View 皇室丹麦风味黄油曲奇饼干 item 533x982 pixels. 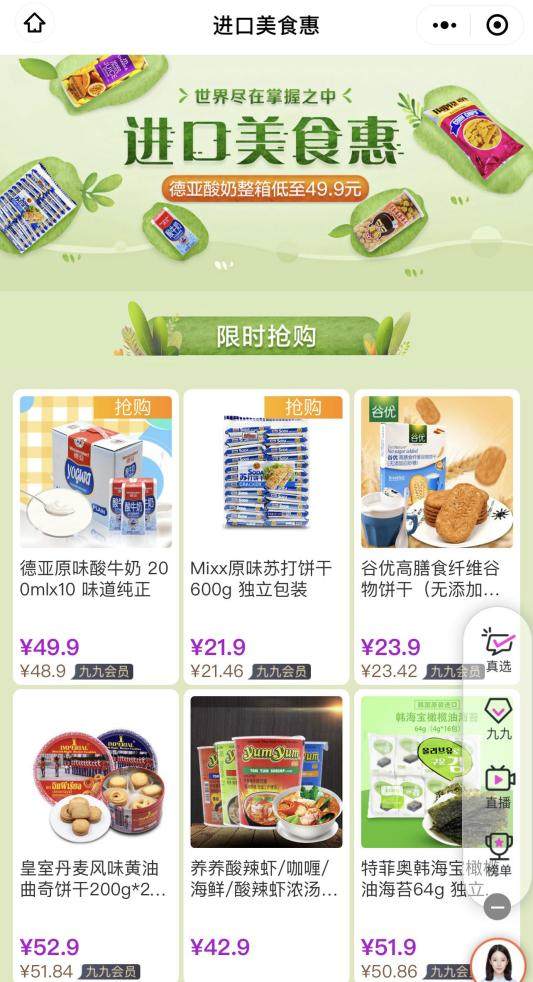[95, 835]
